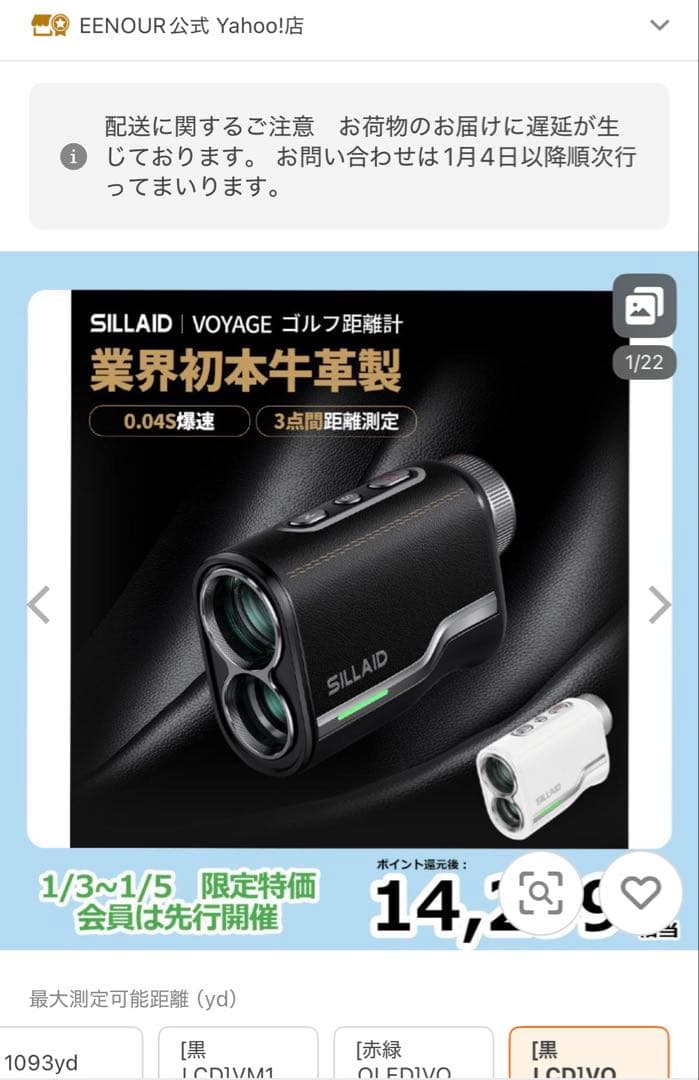Show the next product image
The width and height of the screenshot is (699, 1080).
point(659,605)
